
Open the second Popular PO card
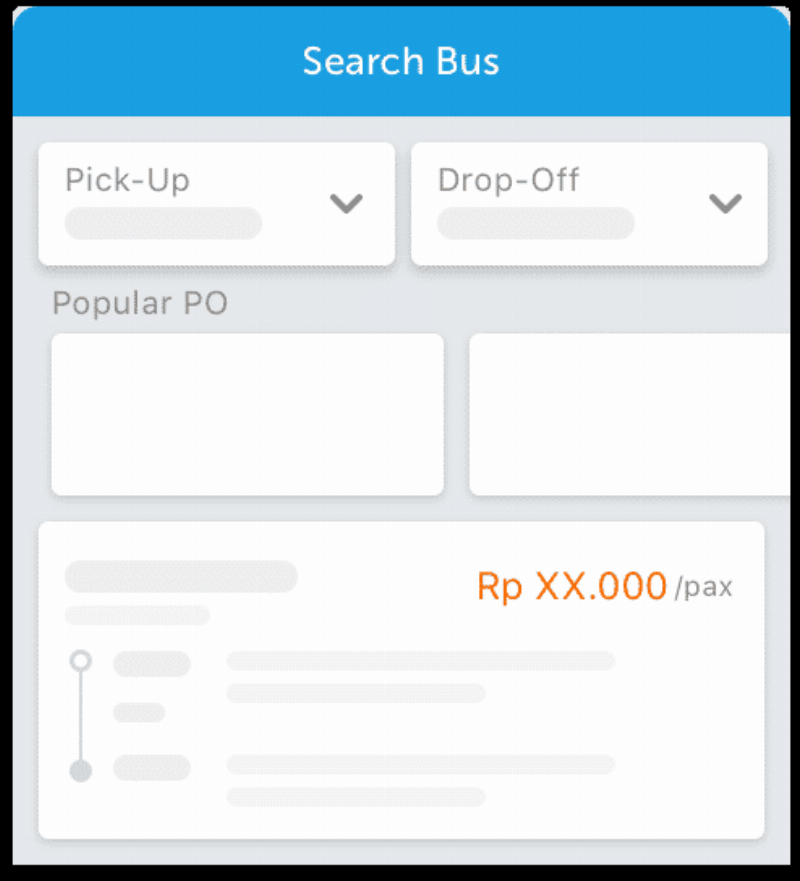pos(630,414)
